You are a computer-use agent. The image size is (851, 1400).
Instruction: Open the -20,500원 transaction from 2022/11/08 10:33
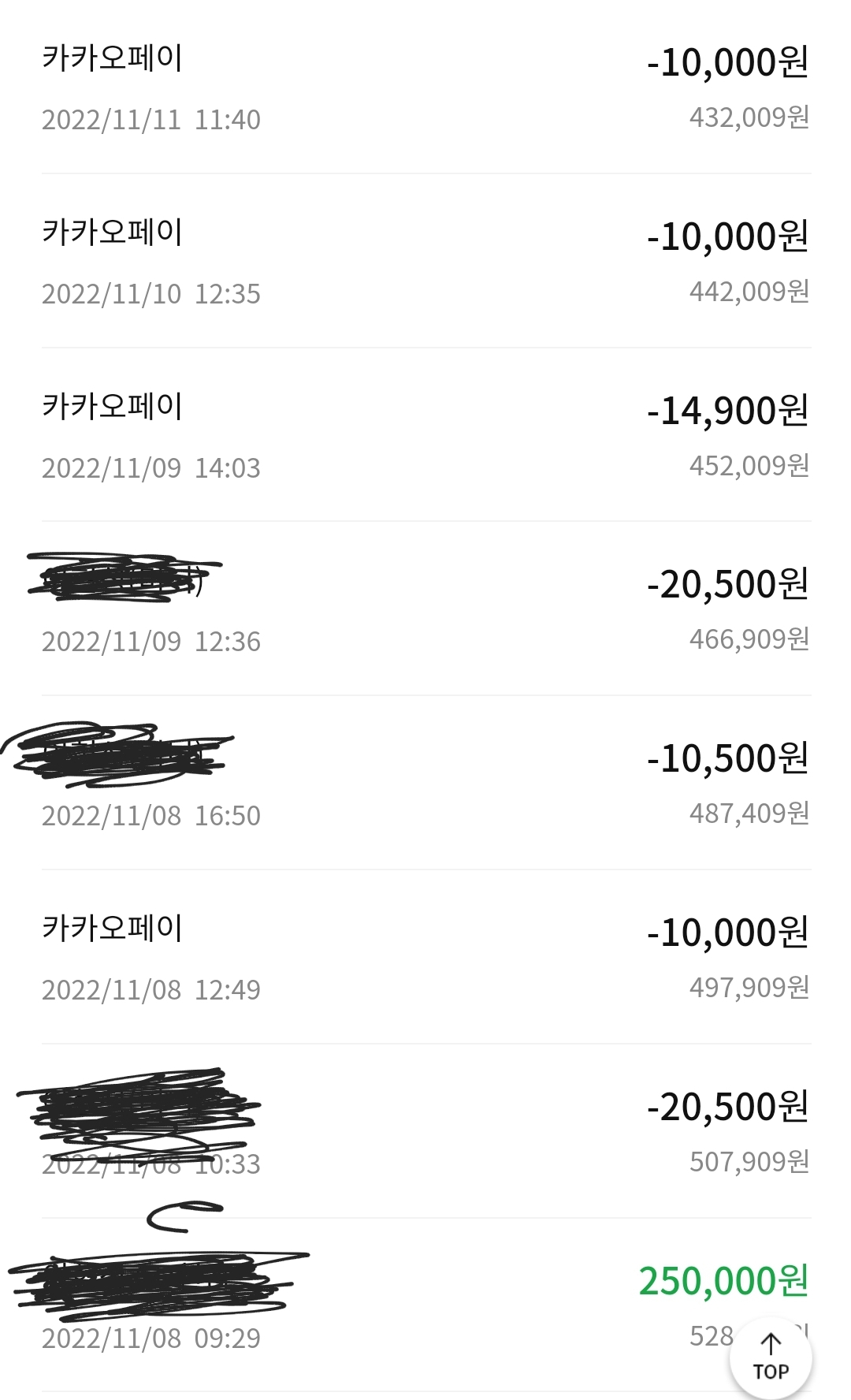[x=425, y=1131]
